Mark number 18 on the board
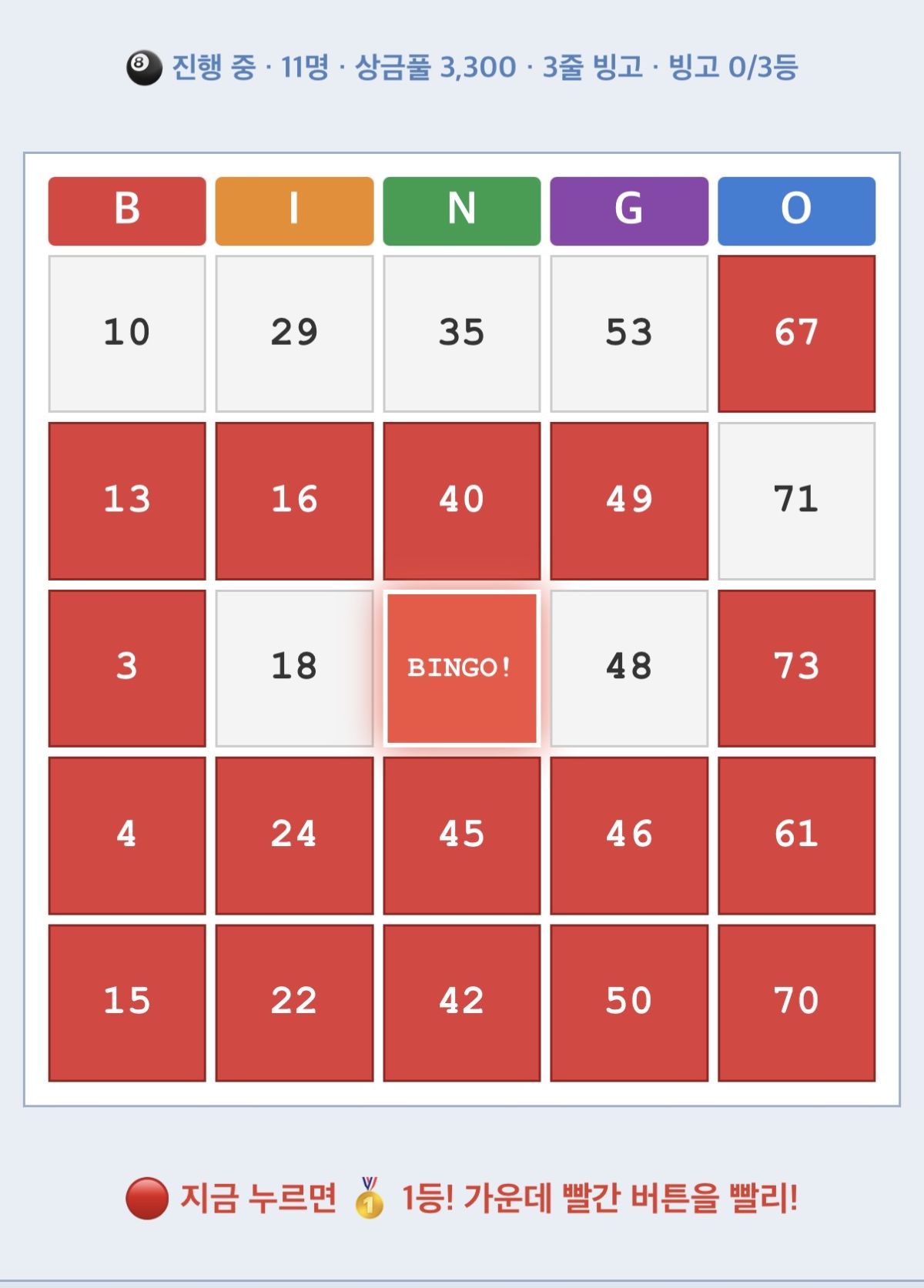Image resolution: width=924 pixels, height=1288 pixels. (294, 668)
